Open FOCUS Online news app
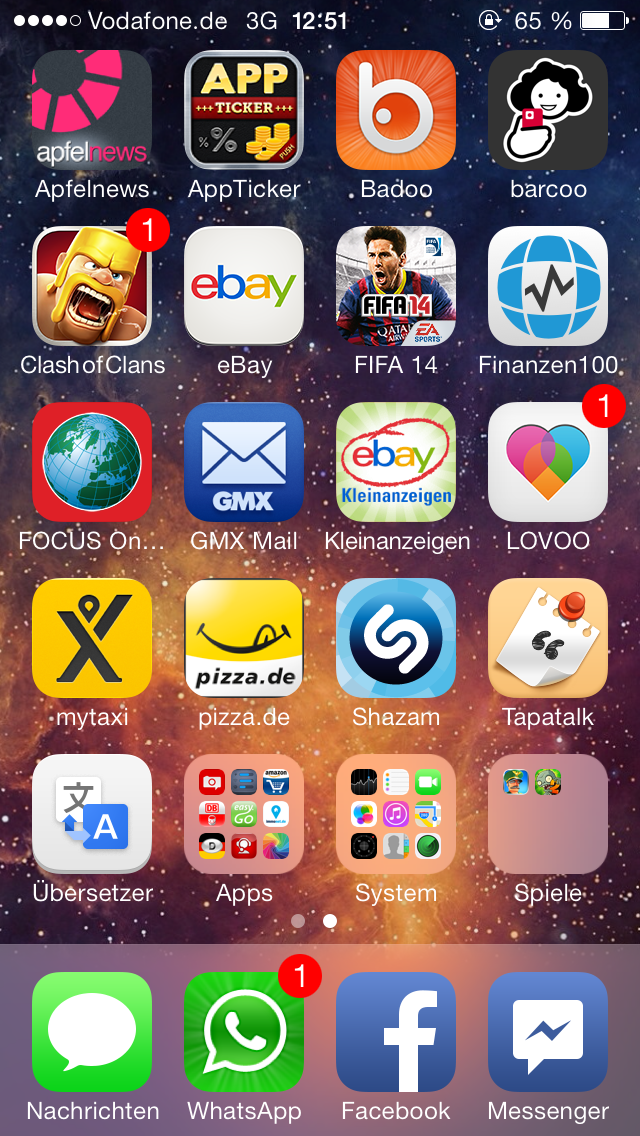This screenshot has width=640, height=1136. 92,462
